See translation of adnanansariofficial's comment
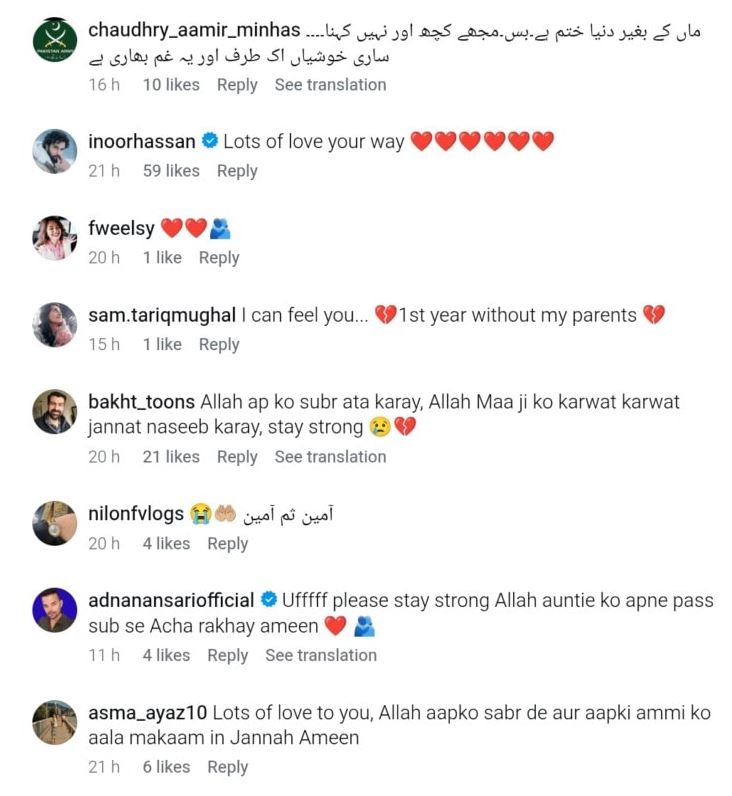732x796 pixels. tap(321, 656)
